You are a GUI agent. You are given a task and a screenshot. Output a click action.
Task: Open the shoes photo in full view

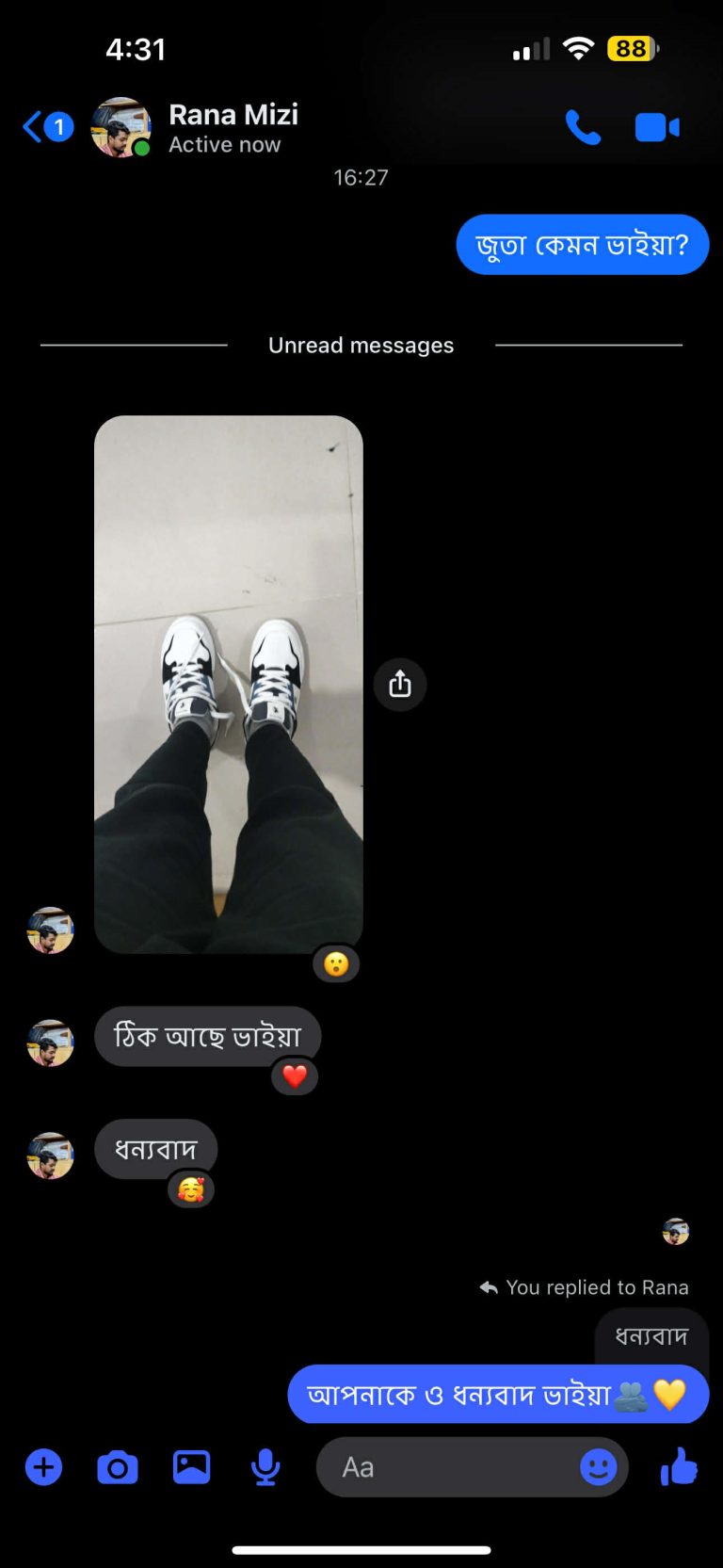[228, 684]
